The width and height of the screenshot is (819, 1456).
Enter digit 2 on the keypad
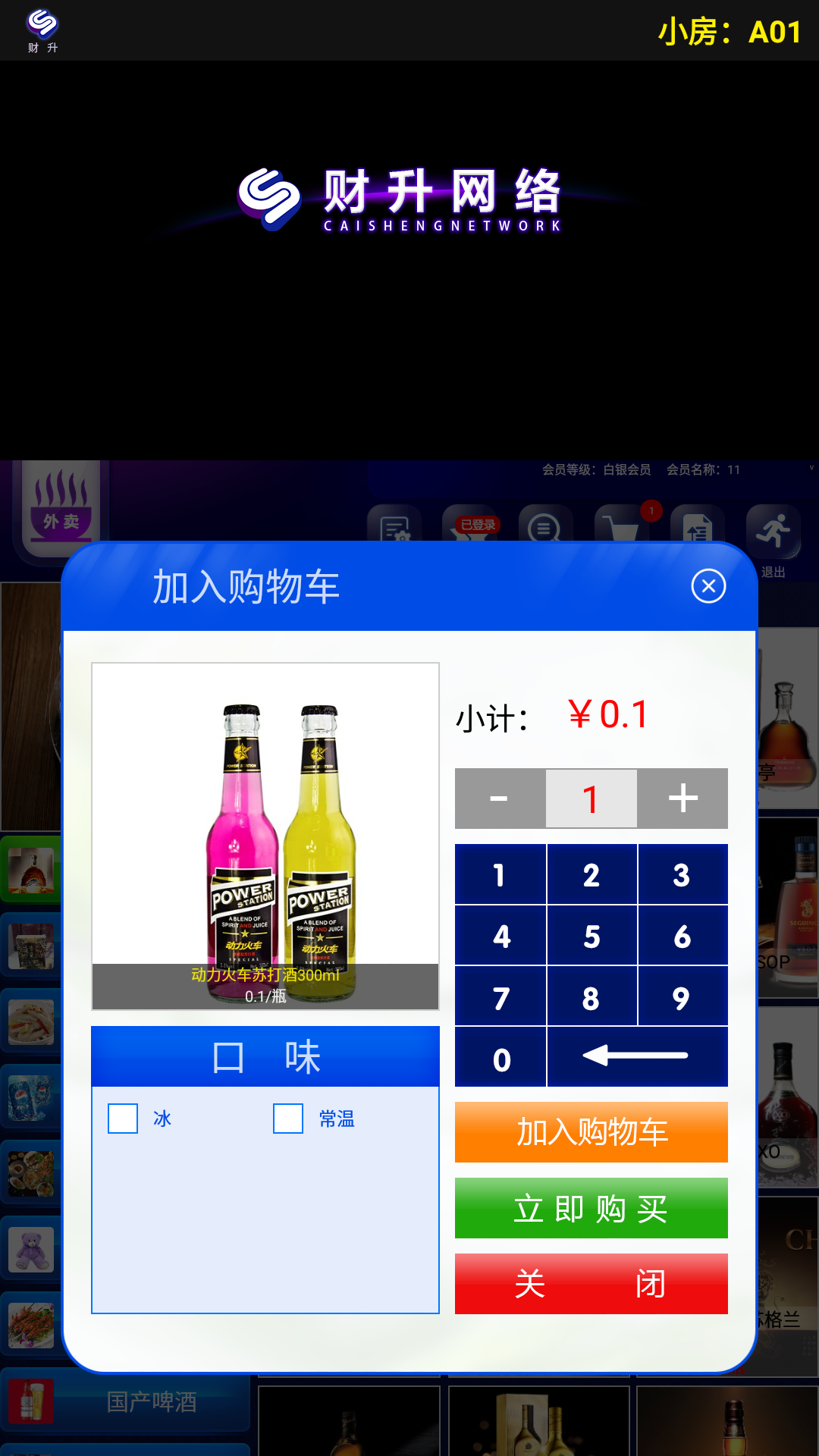click(591, 874)
